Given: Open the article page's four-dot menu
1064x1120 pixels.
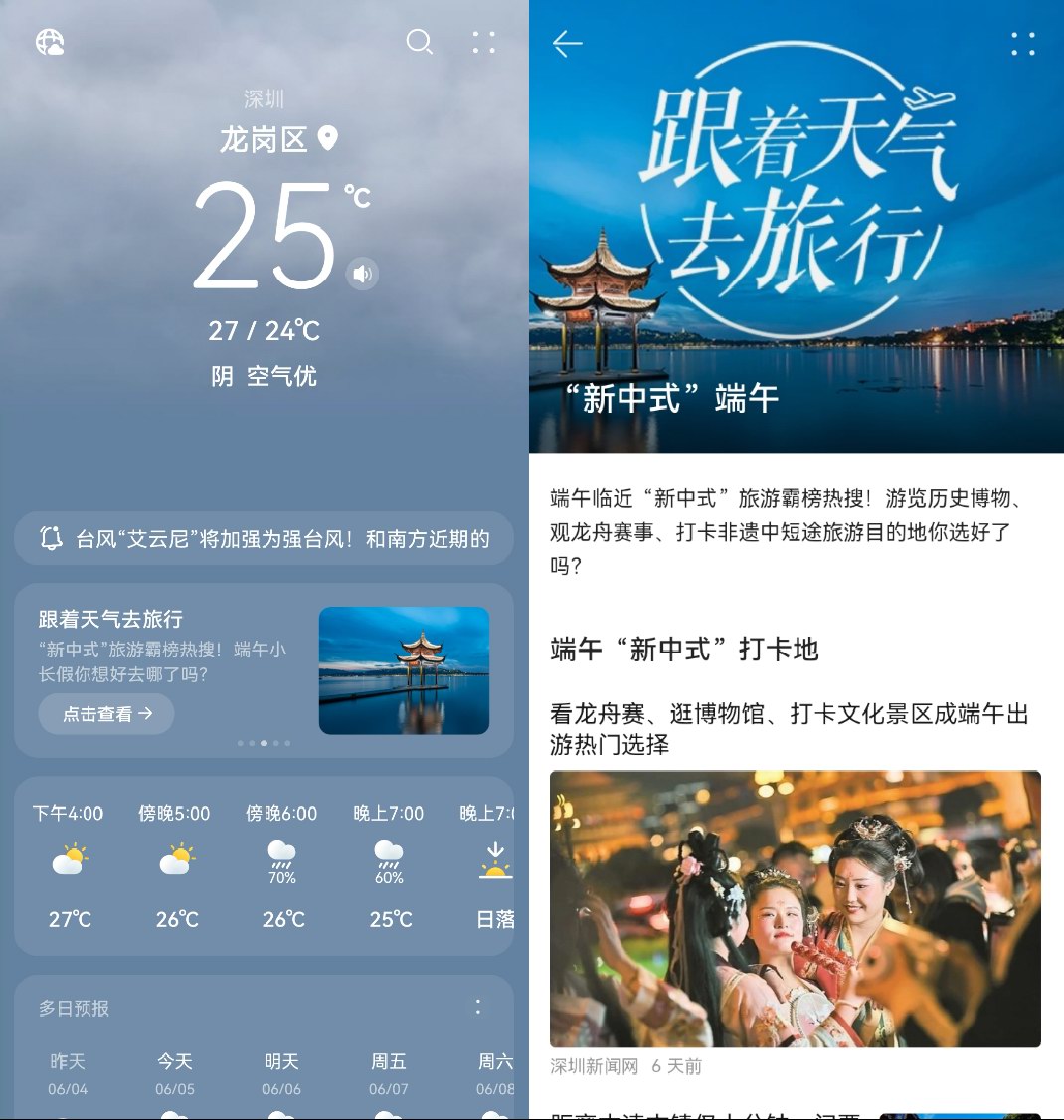Looking at the screenshot, I should [x=1022, y=44].
